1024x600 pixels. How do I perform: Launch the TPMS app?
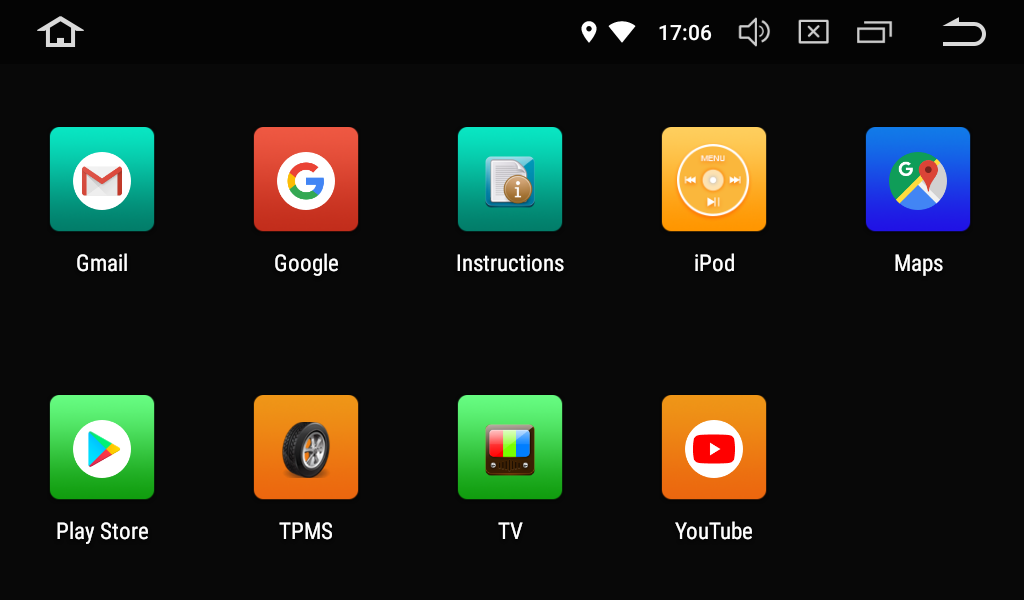[306, 448]
